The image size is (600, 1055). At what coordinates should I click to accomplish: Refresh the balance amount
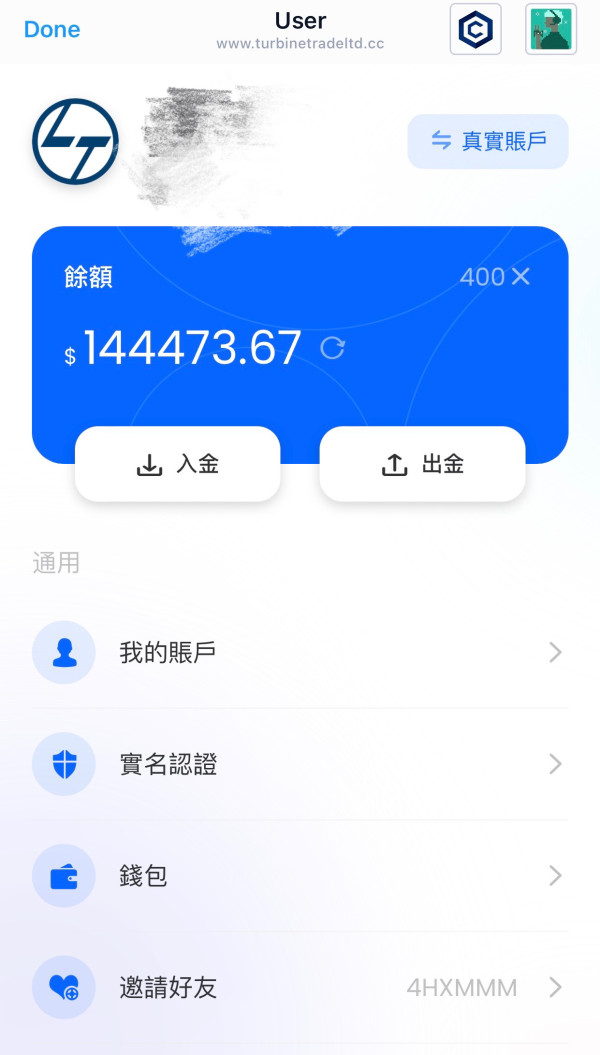pyautogui.click(x=332, y=348)
